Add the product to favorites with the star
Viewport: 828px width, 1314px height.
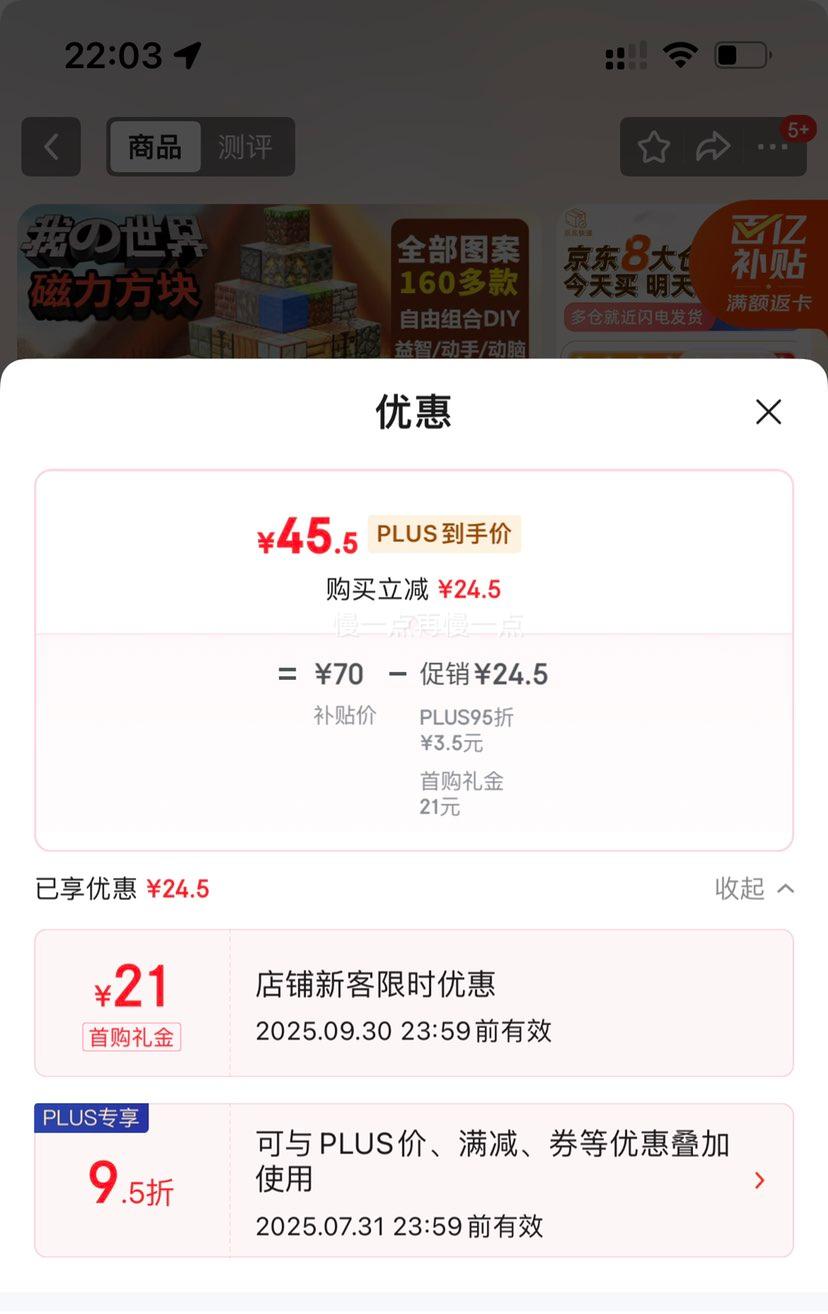(654, 147)
